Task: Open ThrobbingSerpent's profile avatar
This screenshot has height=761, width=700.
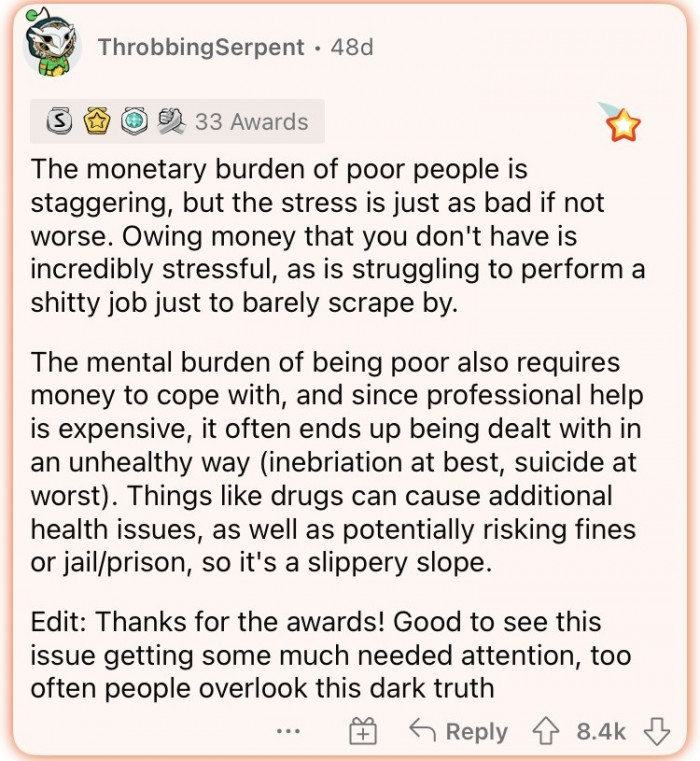Action: pos(54,49)
